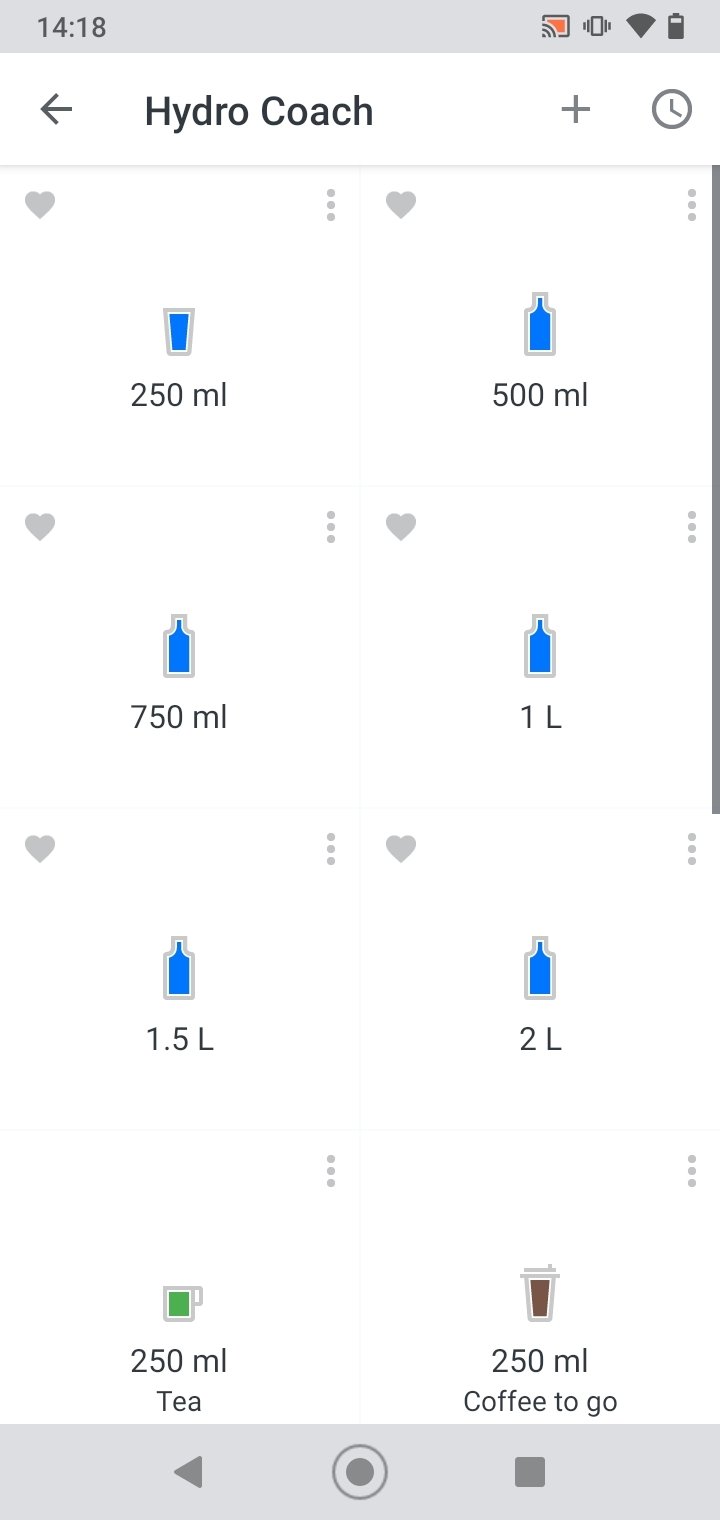The width and height of the screenshot is (720, 1520).
Task: Select the 250 ml Tea cup
Action: pos(179,1300)
